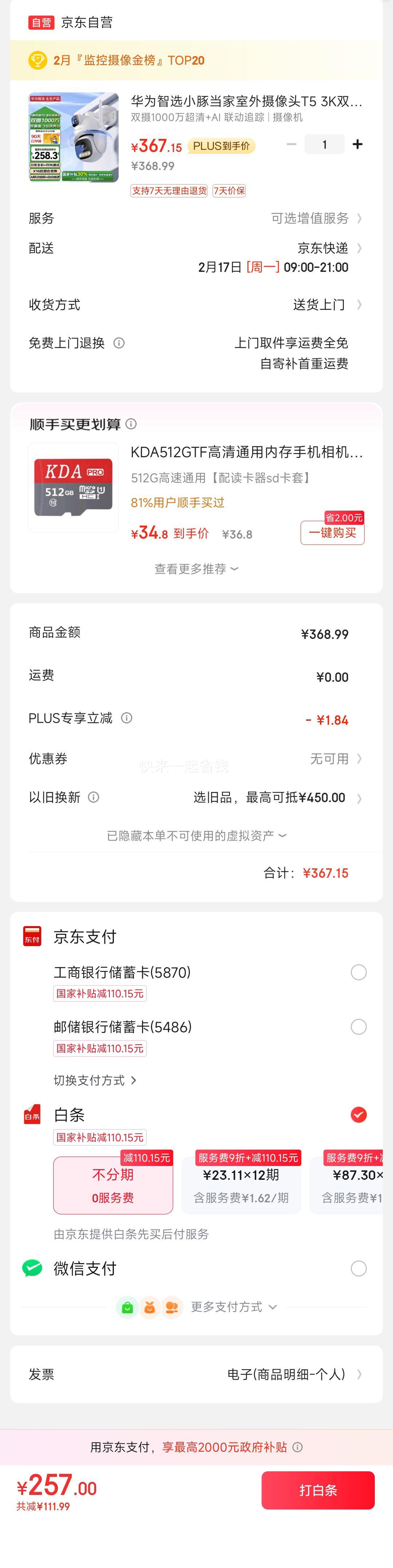The image size is (393, 1568).
Task: Change 收货方式 delivery method
Action: (323, 304)
